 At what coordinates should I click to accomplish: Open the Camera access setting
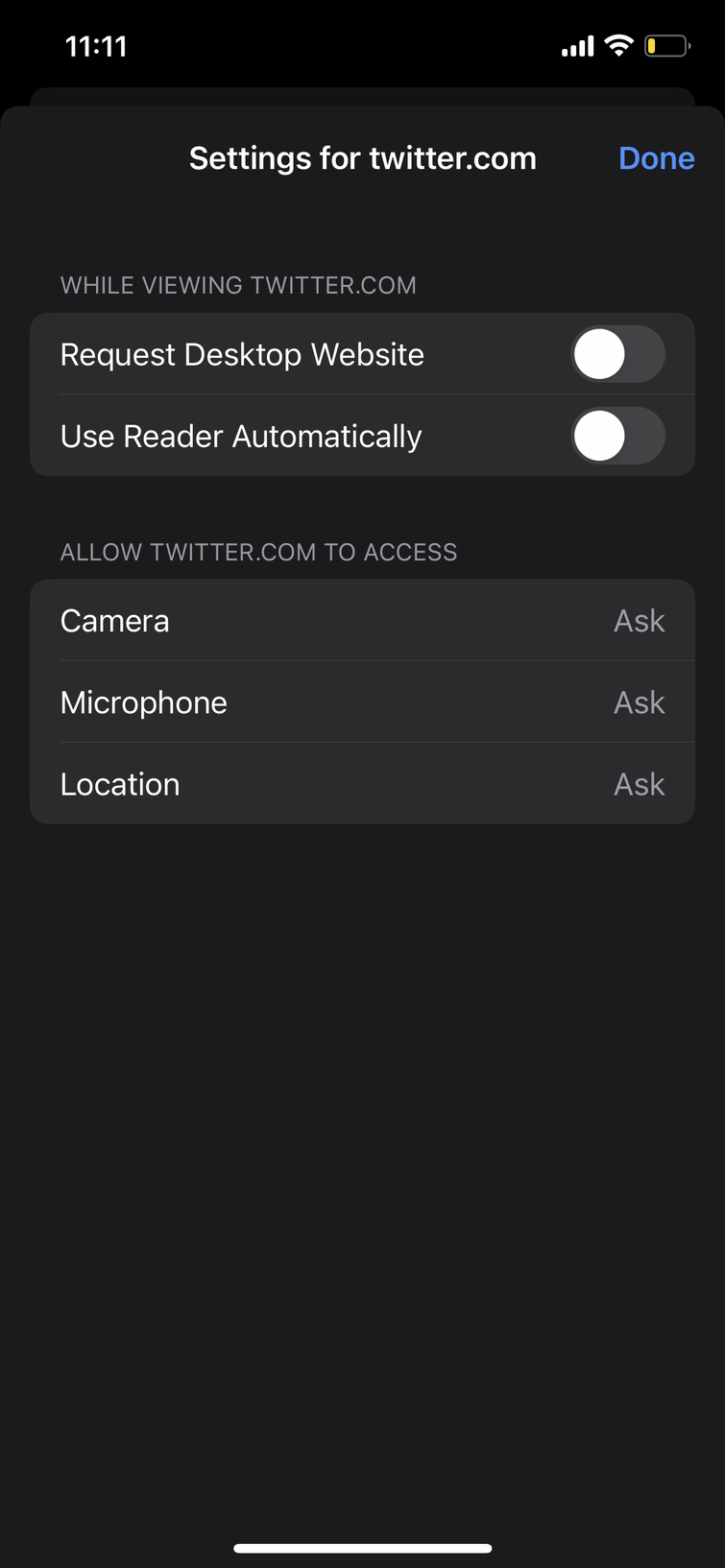[362, 620]
